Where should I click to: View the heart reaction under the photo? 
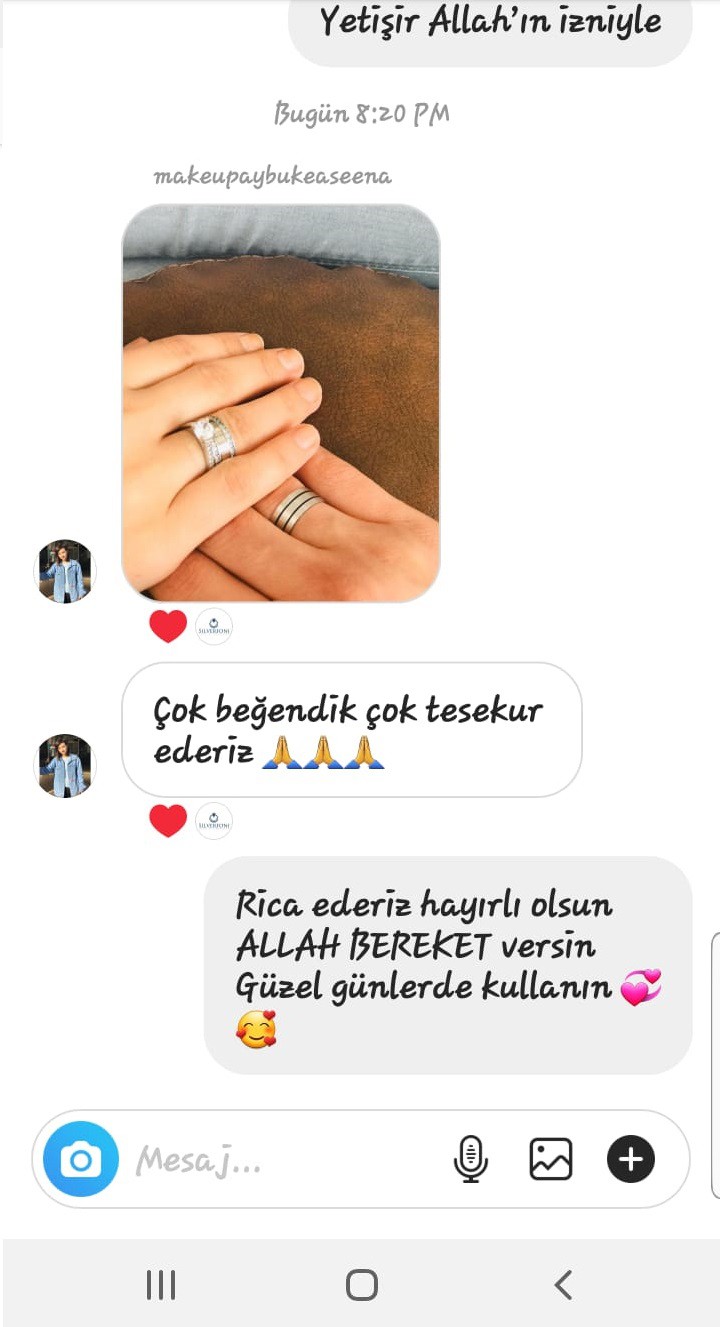click(x=168, y=626)
